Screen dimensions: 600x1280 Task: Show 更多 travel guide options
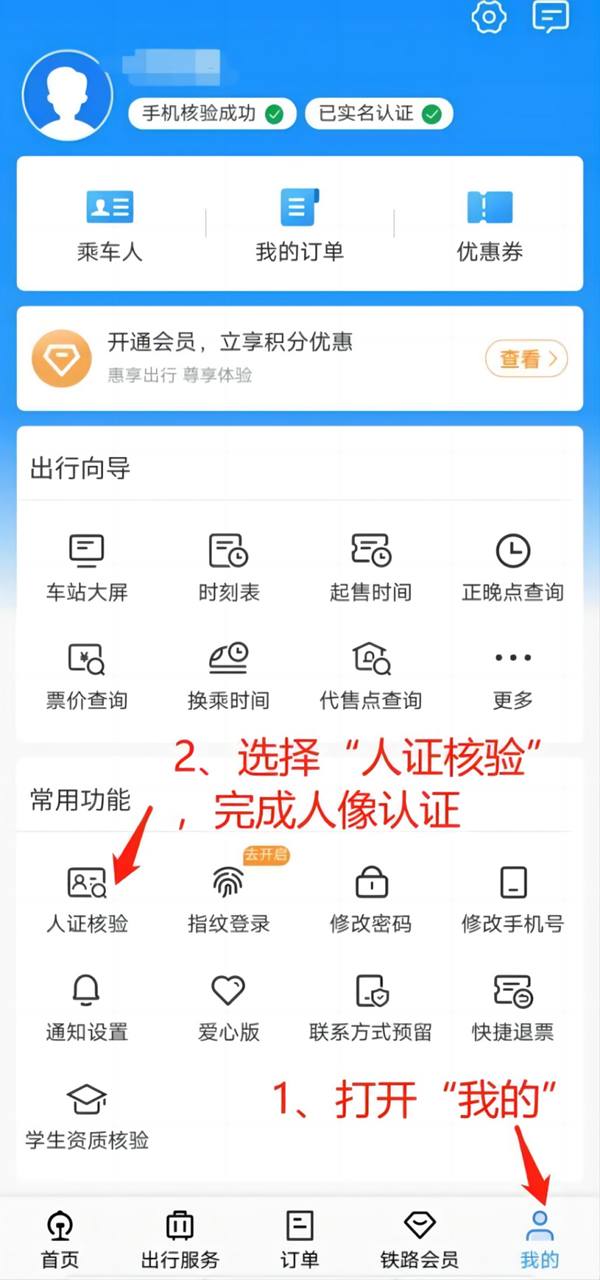[x=512, y=674]
